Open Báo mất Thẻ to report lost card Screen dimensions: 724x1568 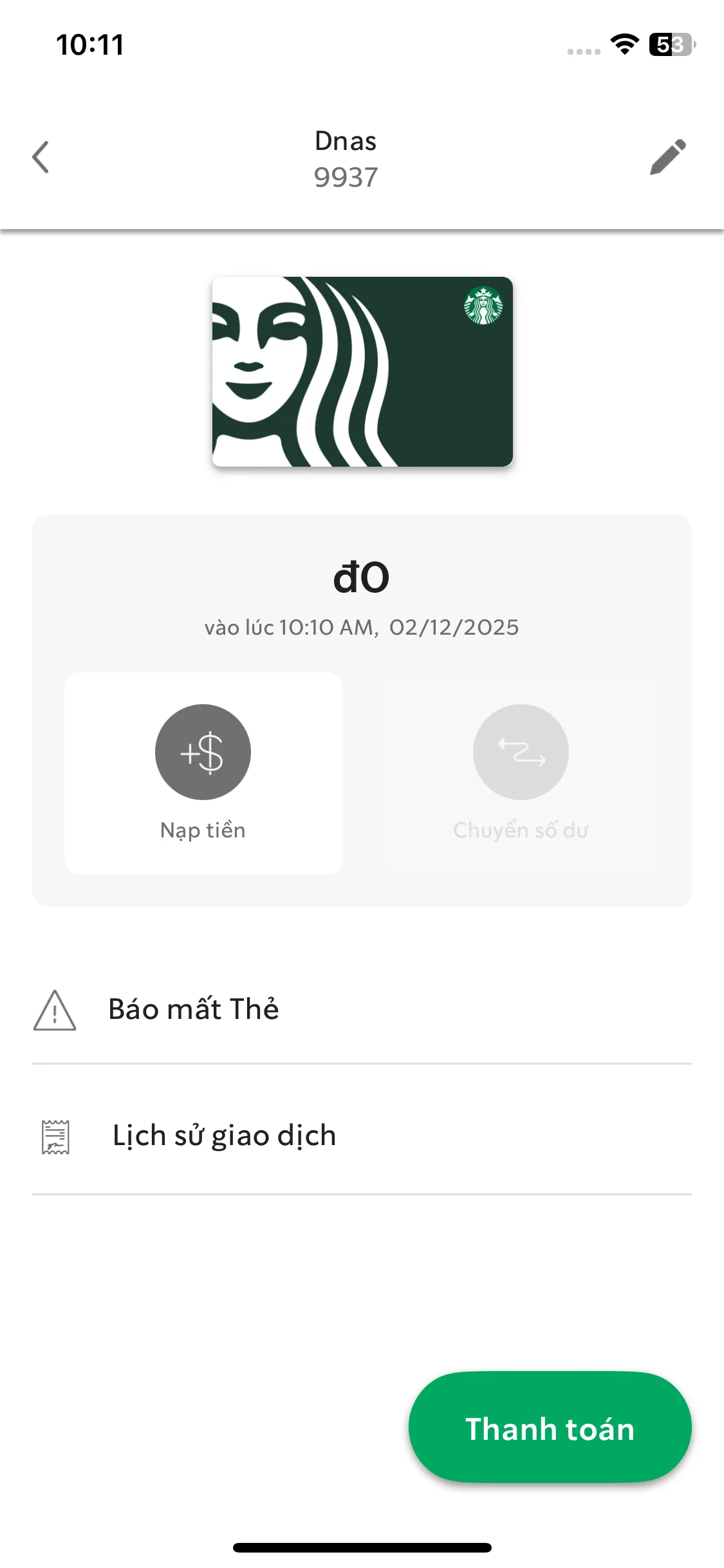(x=193, y=1009)
